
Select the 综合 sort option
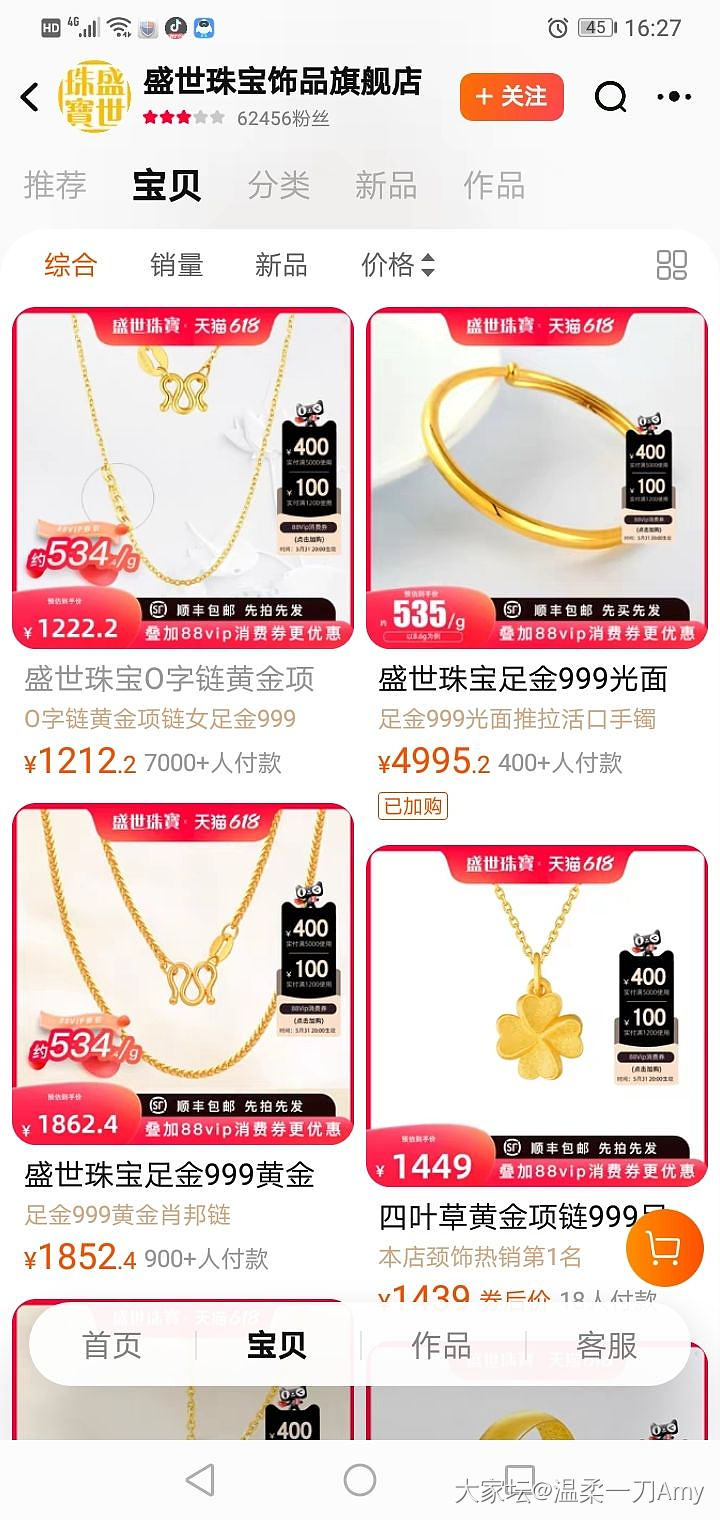[x=71, y=265]
